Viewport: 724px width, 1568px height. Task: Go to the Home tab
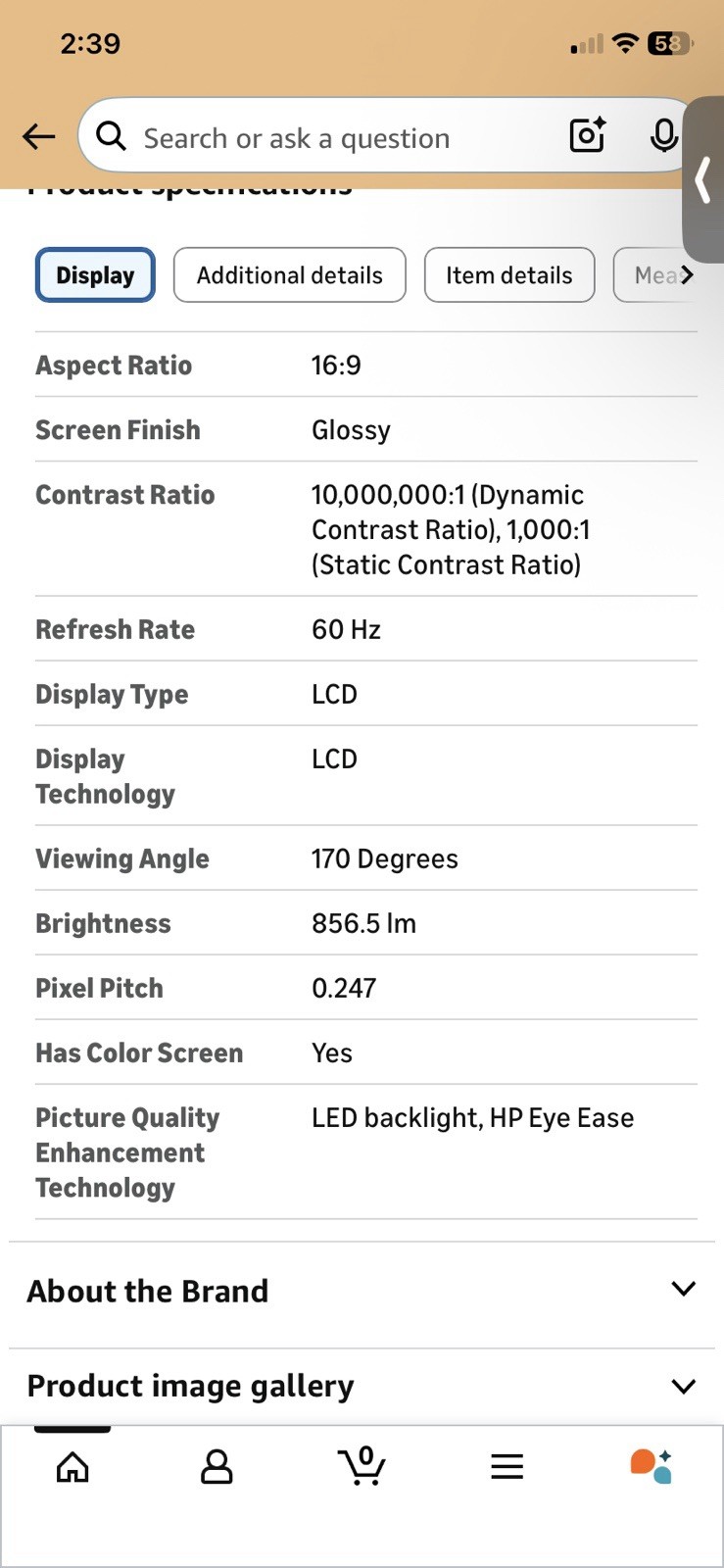point(72,1467)
